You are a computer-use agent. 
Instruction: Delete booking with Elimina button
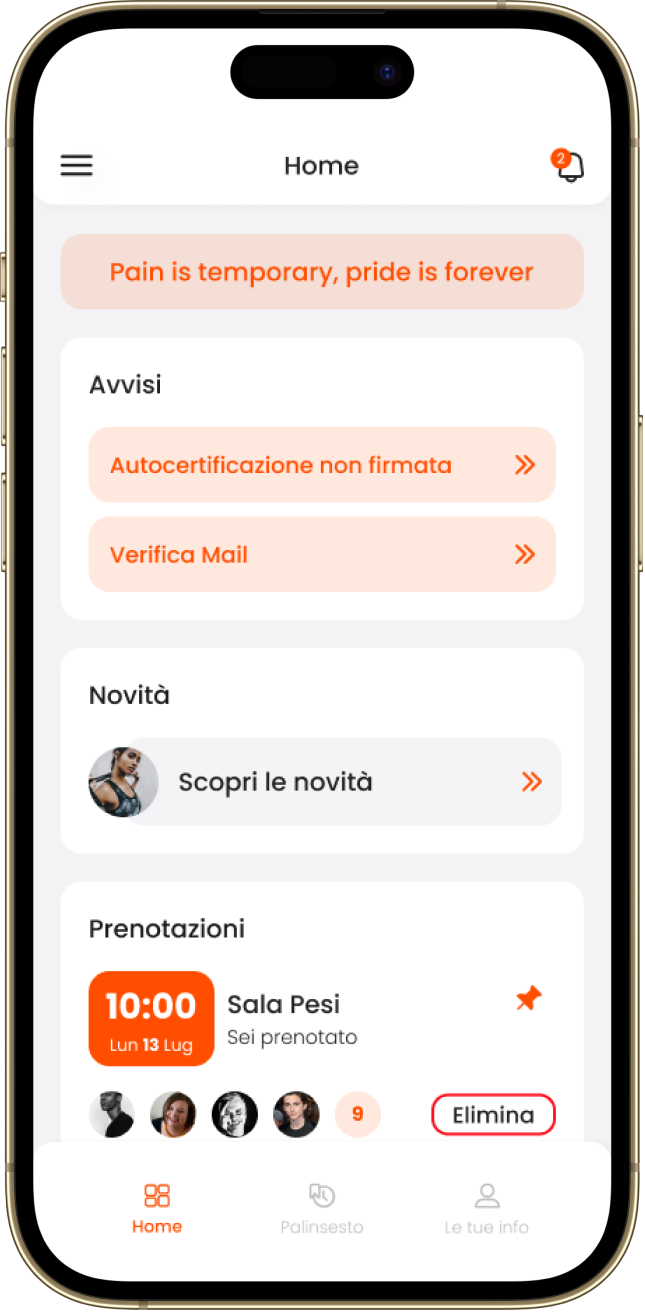click(x=493, y=1115)
